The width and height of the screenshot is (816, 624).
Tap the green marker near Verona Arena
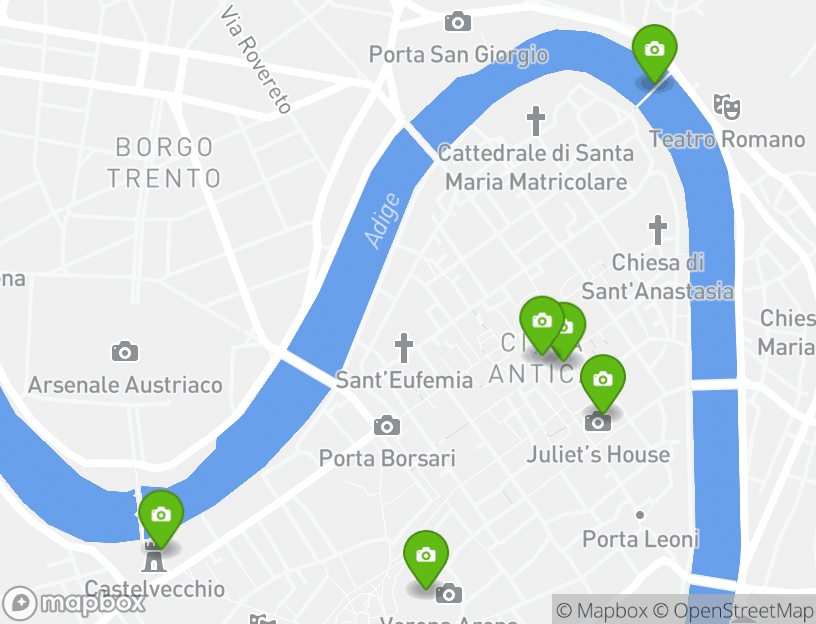coord(426,556)
